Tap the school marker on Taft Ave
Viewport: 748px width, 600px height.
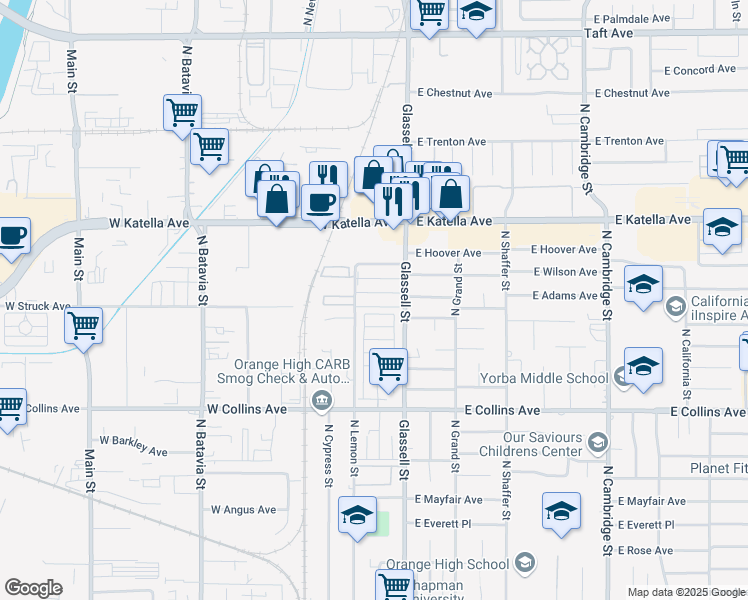pyautogui.click(x=476, y=14)
